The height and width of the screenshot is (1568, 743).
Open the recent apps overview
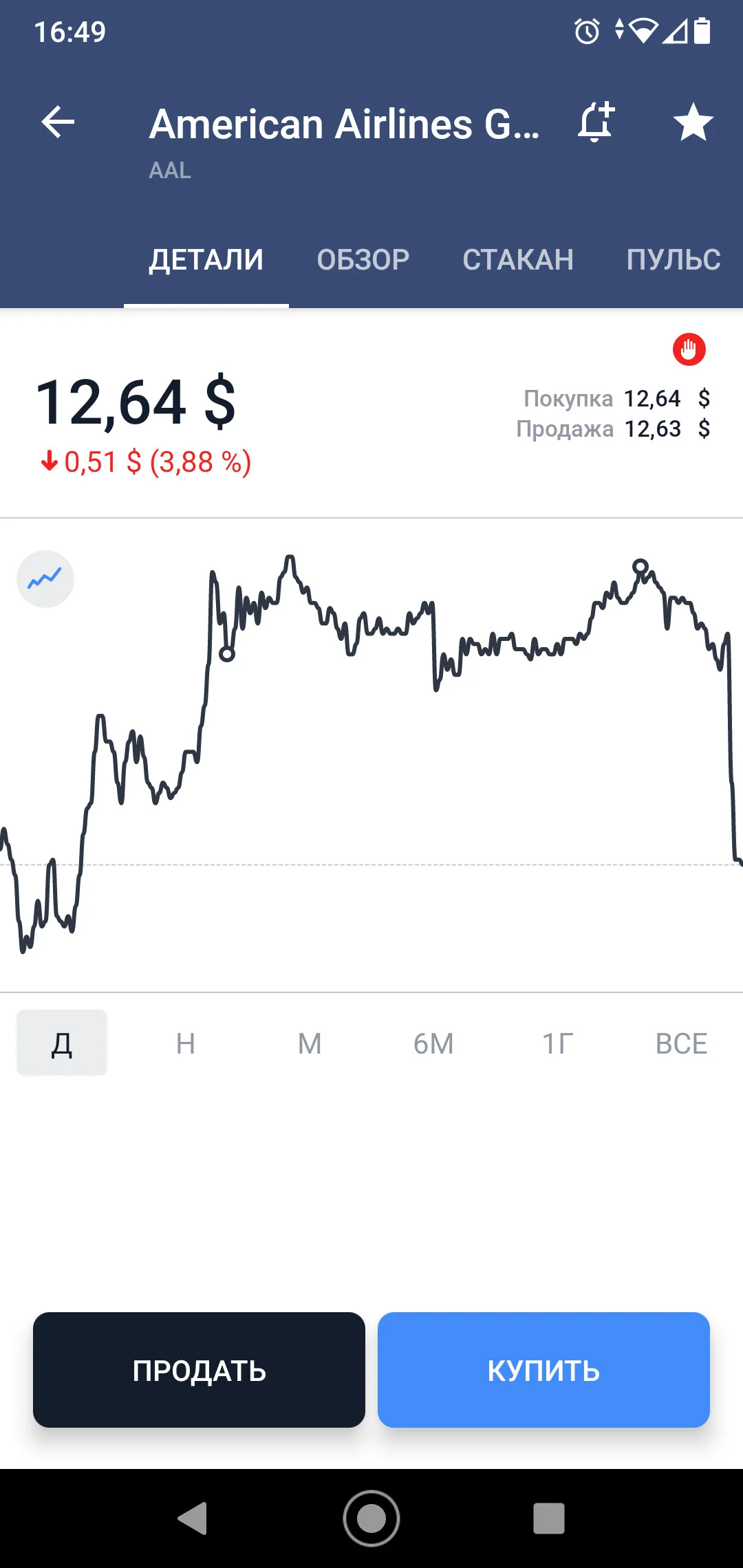549,1518
